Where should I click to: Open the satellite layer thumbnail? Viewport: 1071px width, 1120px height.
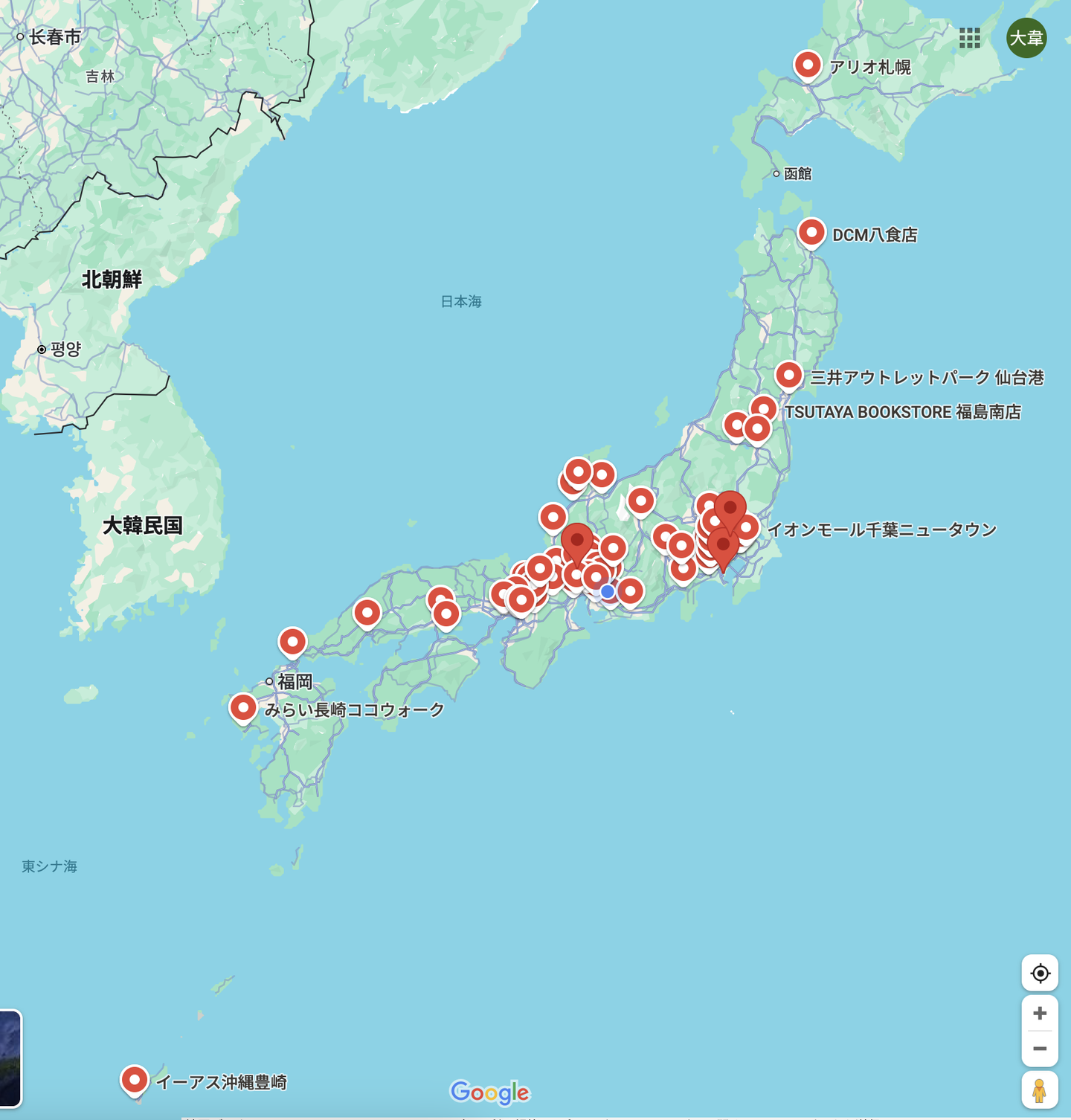(x=10, y=1058)
